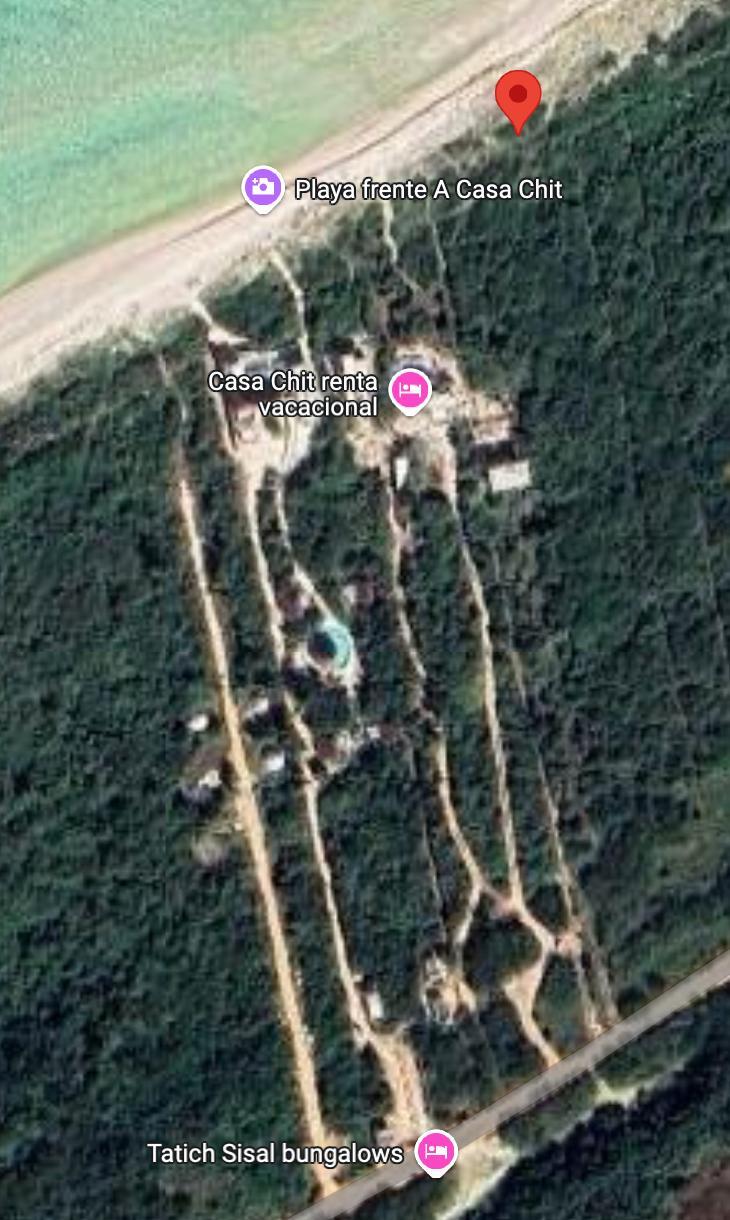The width and height of the screenshot is (730, 1220).
Task: Open the Playa frente A Casa Chit marker
Action: [263, 187]
